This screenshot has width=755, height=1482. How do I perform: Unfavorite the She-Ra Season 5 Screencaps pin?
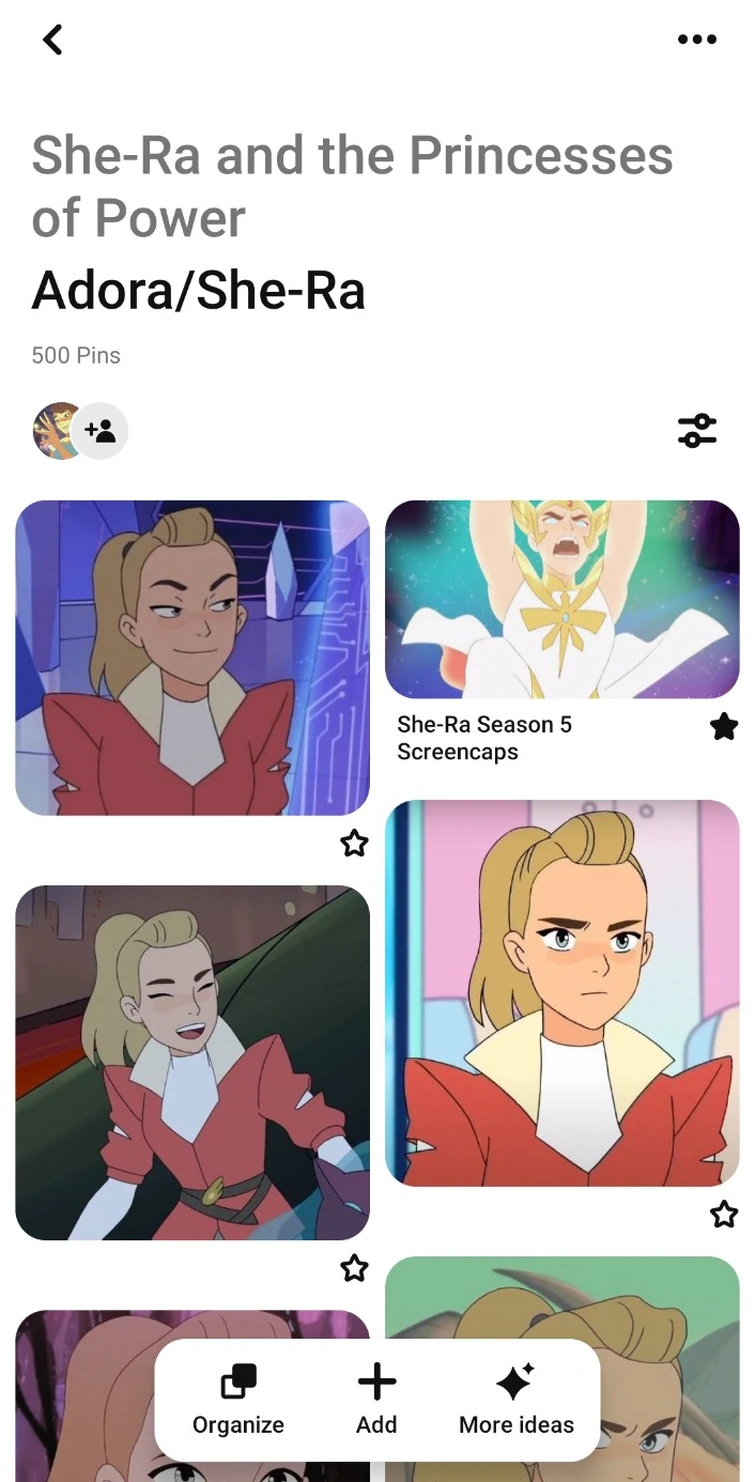(724, 727)
